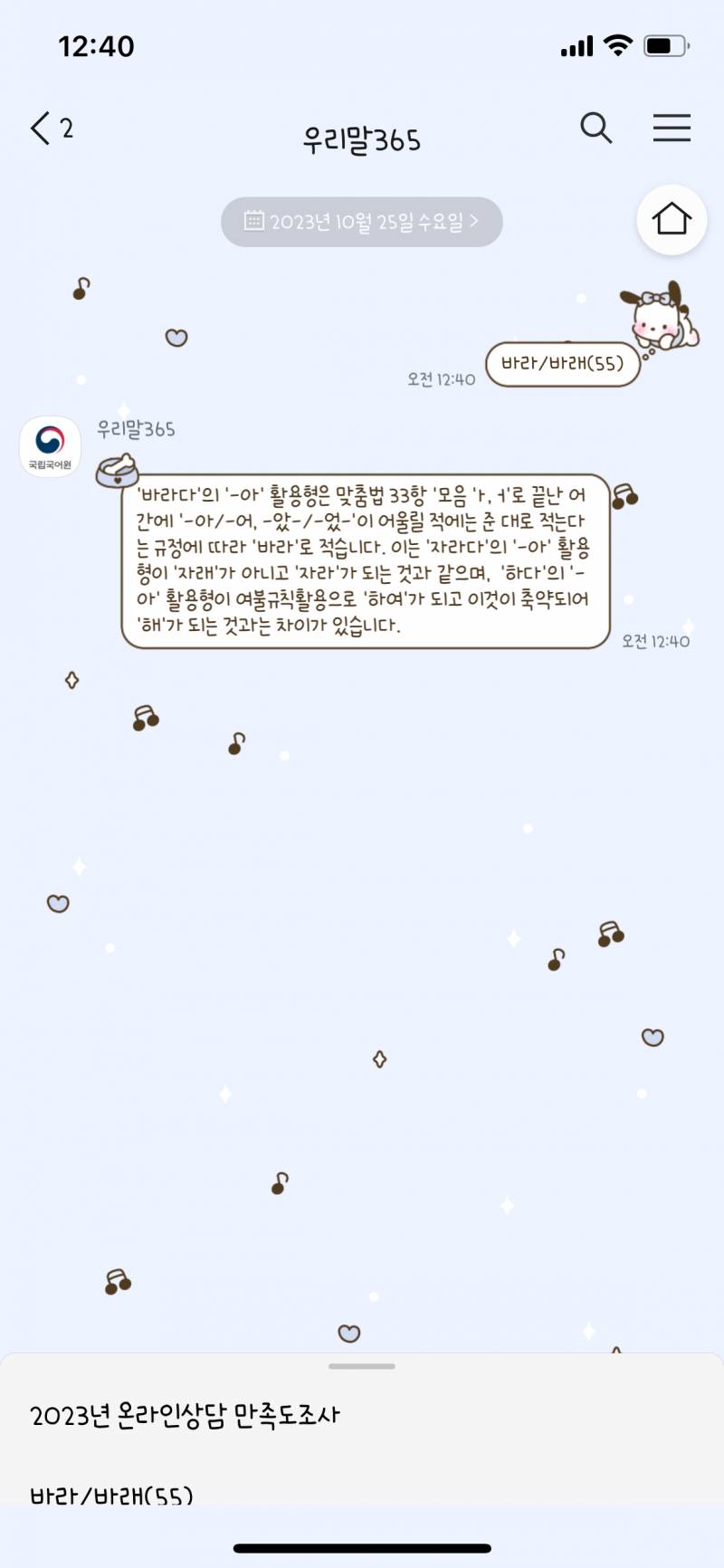Open the search in 우리말365 chat
The height and width of the screenshot is (1568, 724).
[x=597, y=129]
